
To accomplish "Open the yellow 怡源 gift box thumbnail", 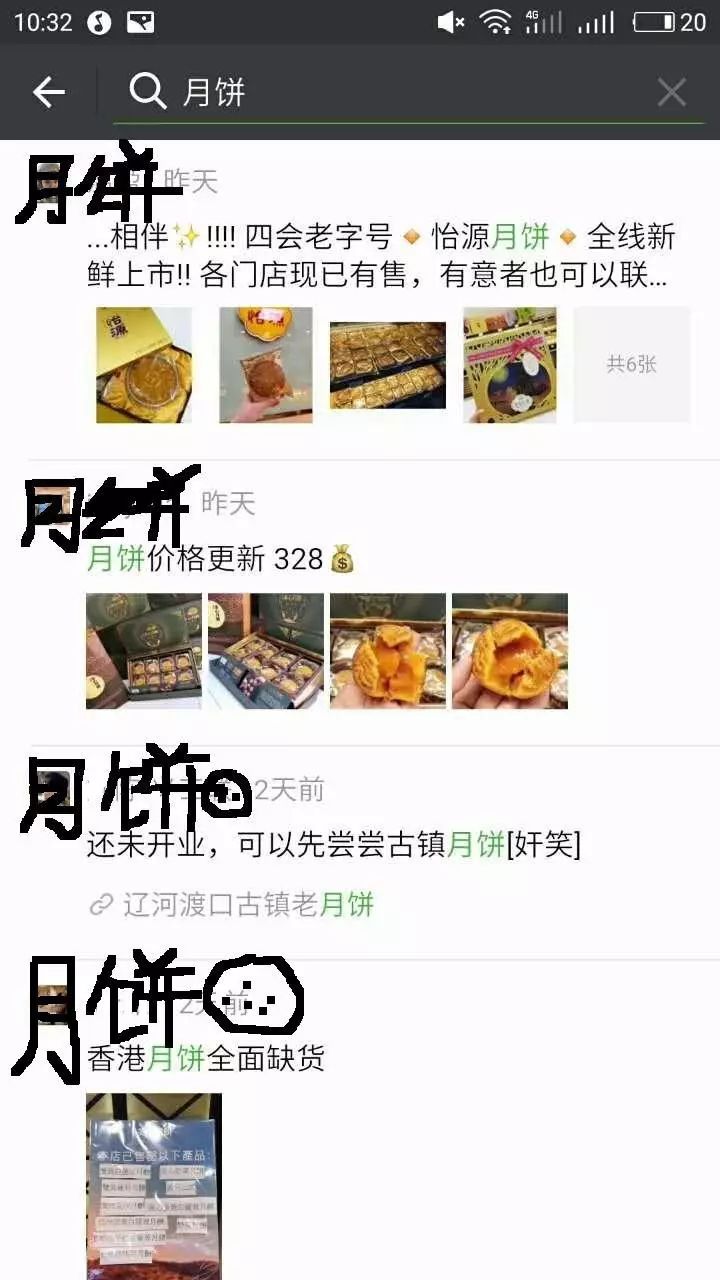I will [143, 364].
